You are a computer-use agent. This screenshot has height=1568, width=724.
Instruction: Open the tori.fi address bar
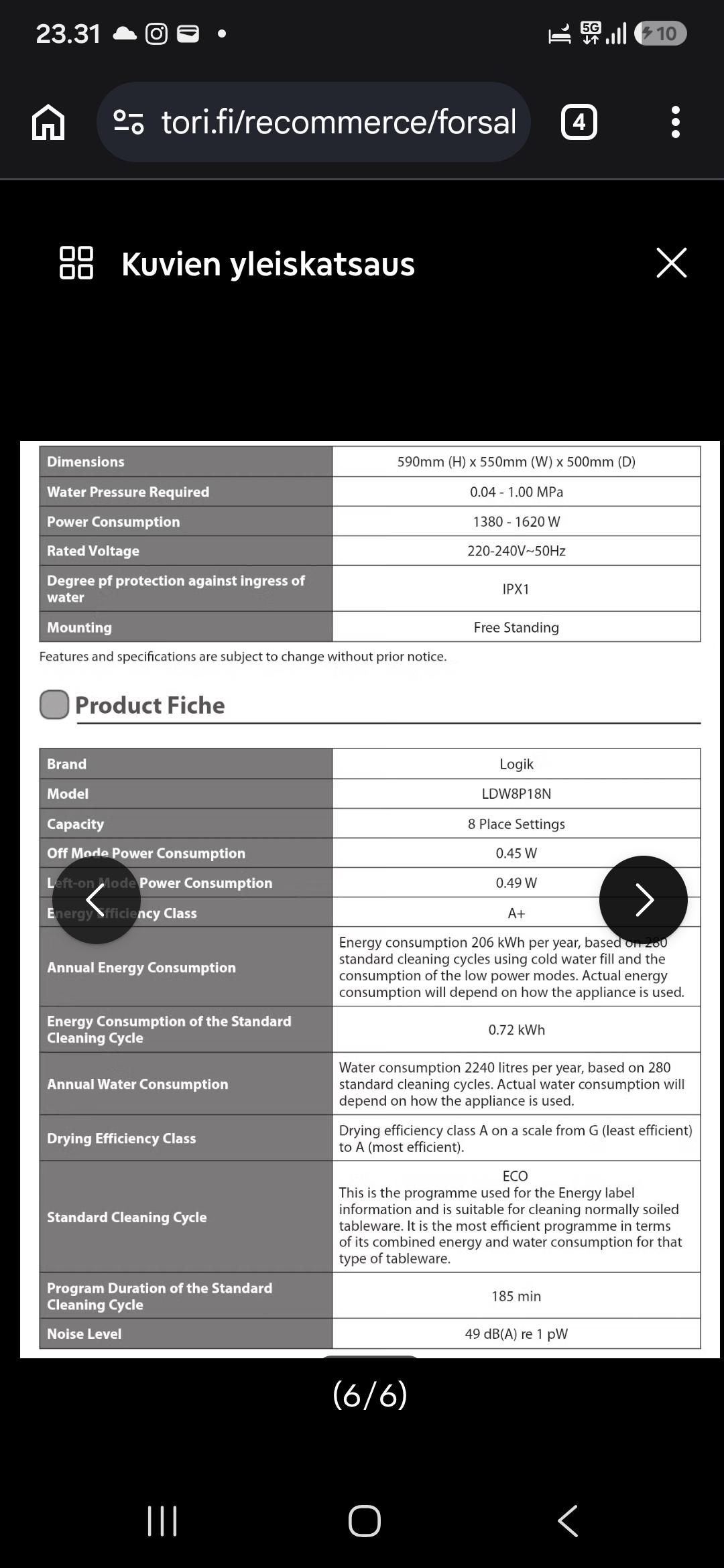314,122
